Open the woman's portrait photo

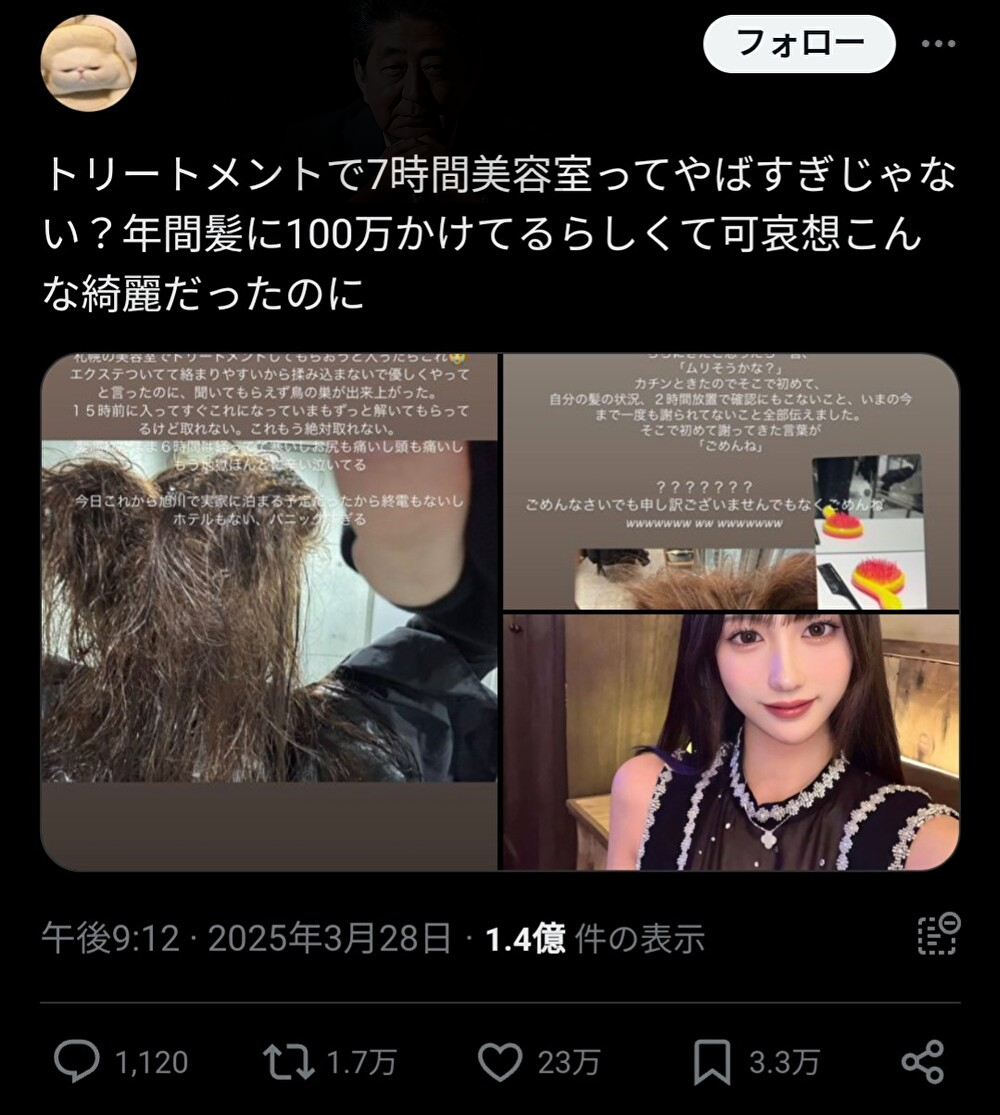point(730,741)
